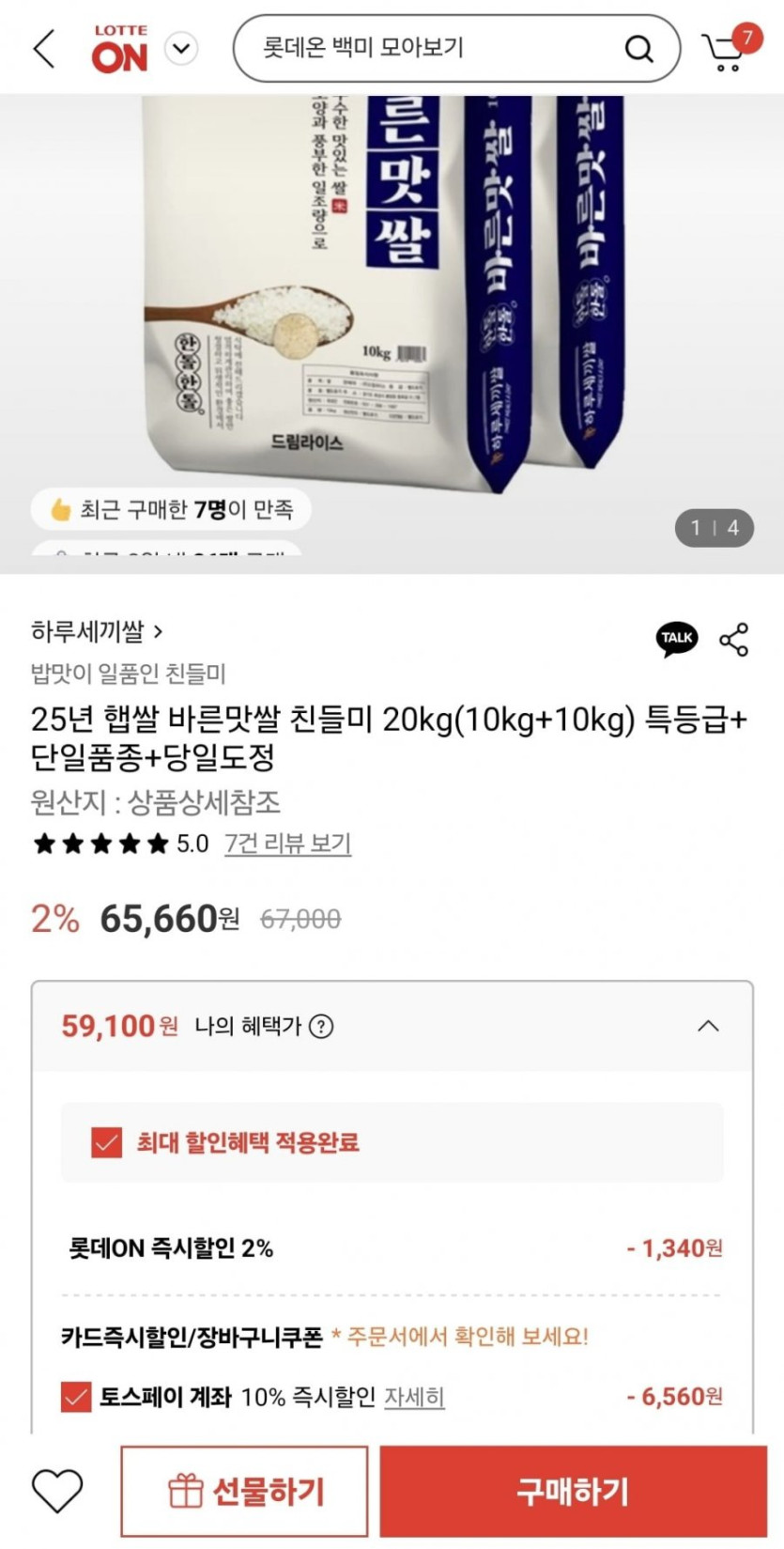Tap the magnifier search icon
This screenshot has width=784, height=1549.
pos(638,49)
